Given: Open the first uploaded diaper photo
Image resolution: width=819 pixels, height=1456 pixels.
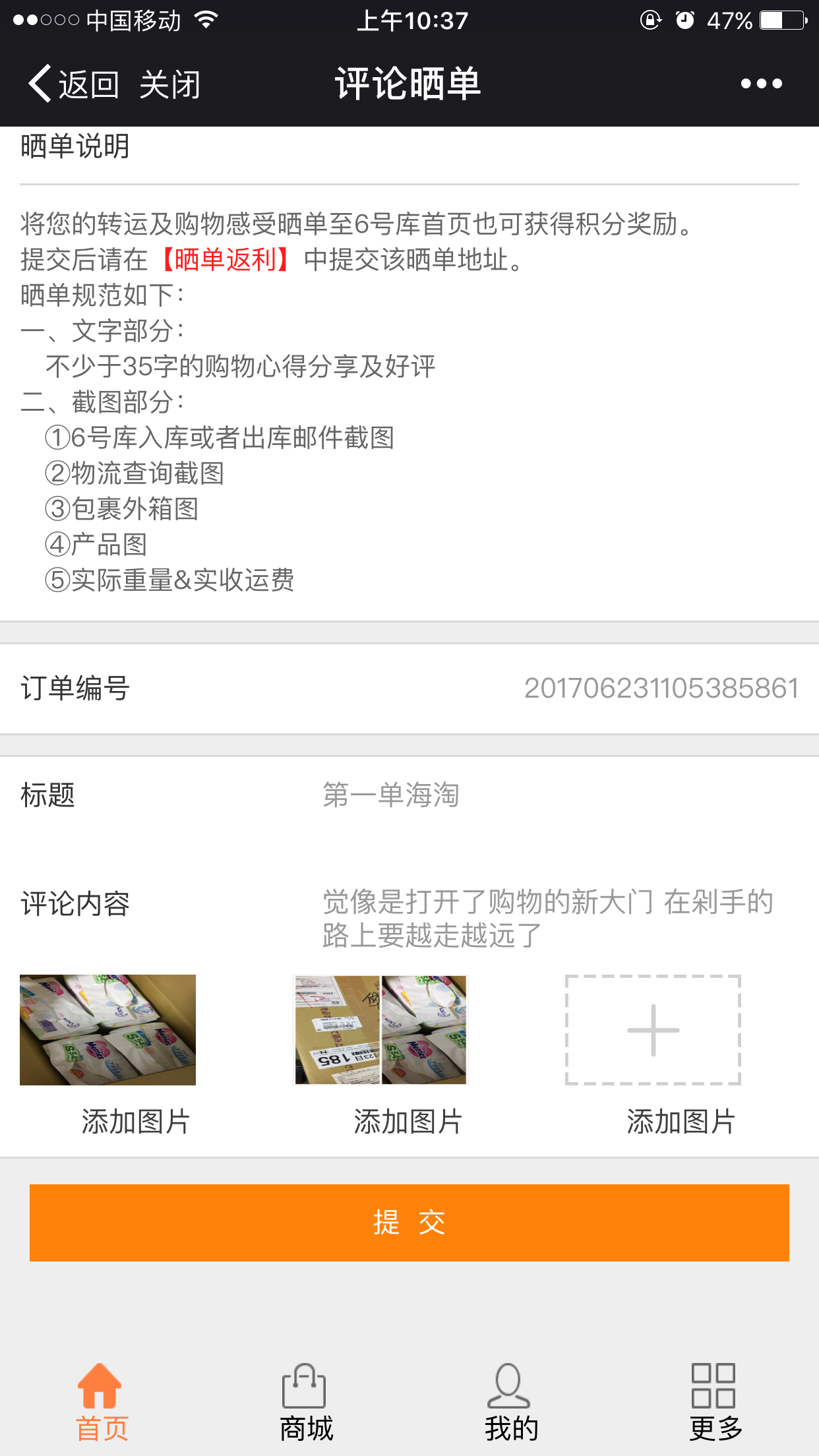Looking at the screenshot, I should pos(108,1029).
